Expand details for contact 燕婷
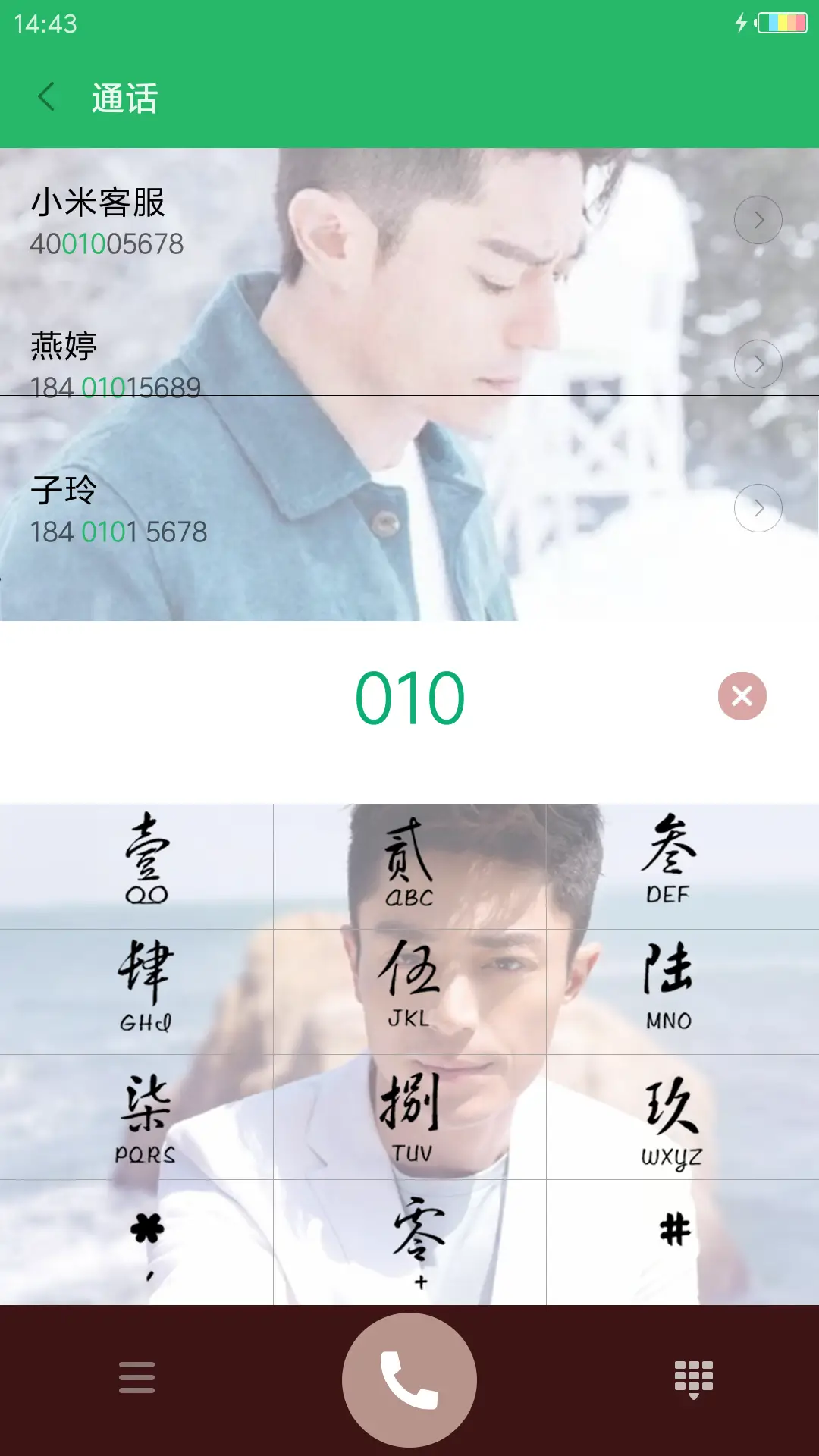Image resolution: width=819 pixels, height=1456 pixels. pos(758,363)
